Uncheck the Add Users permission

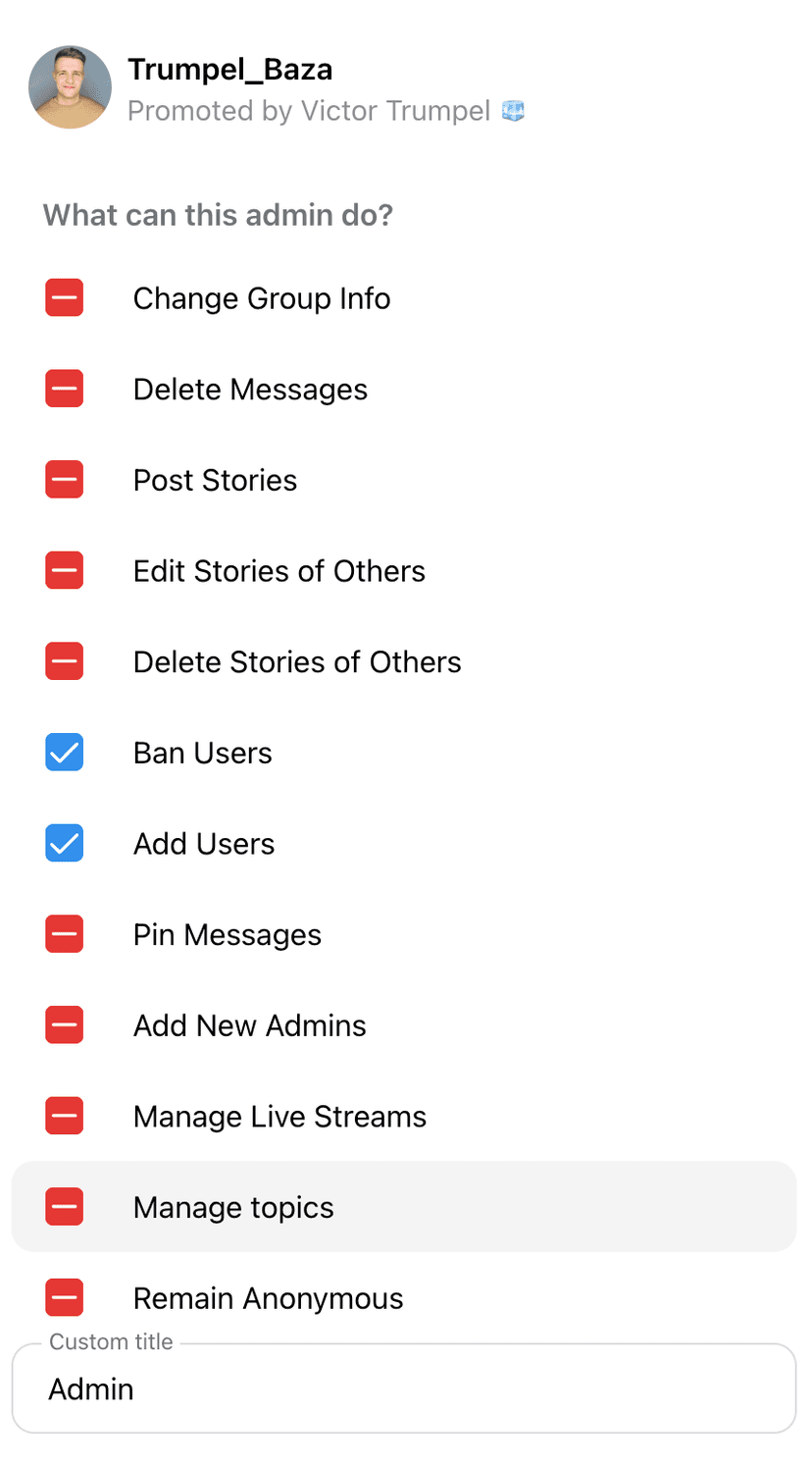[65, 844]
